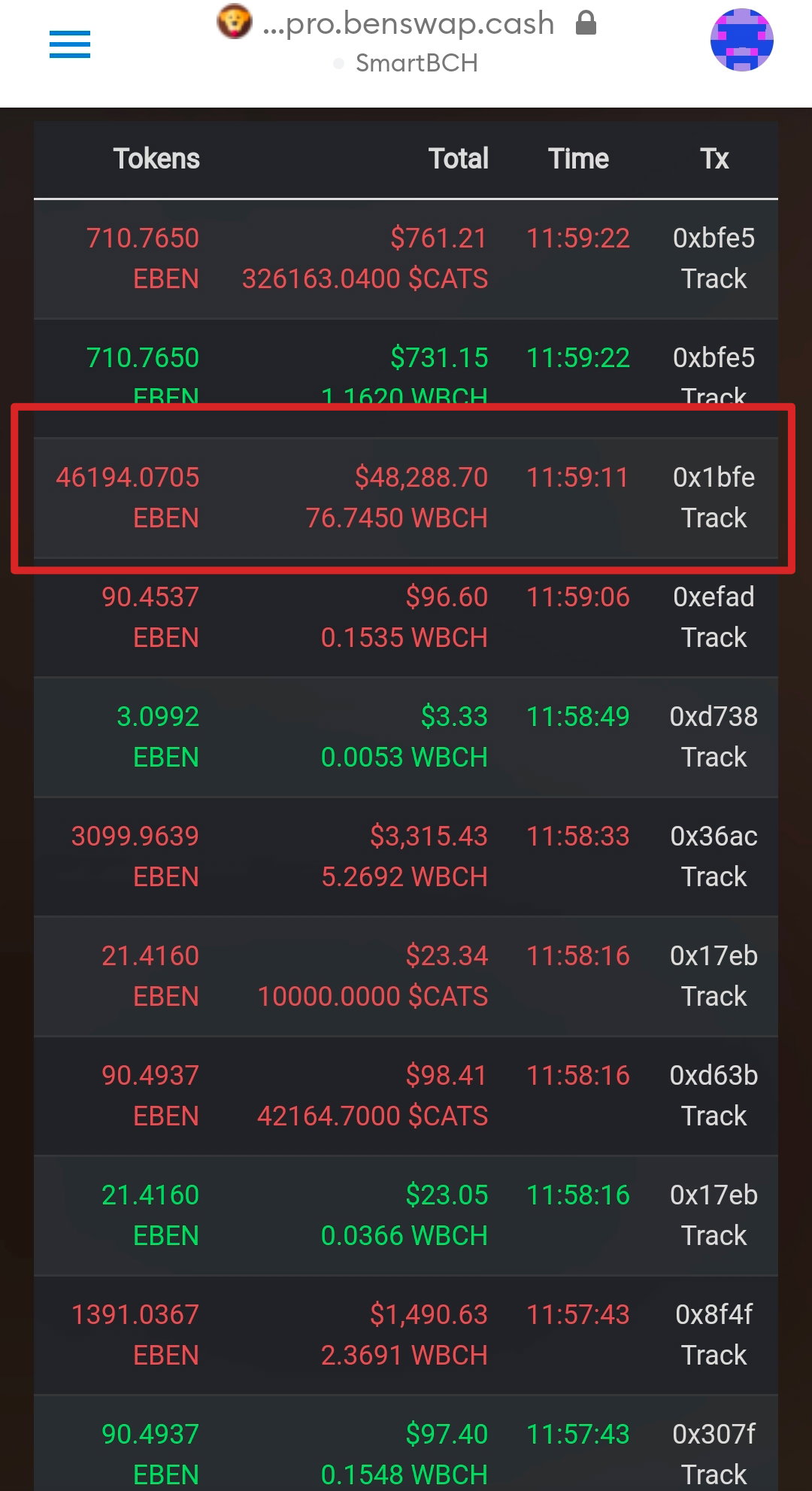Open transaction link 0xd63b

pyautogui.click(x=714, y=1075)
